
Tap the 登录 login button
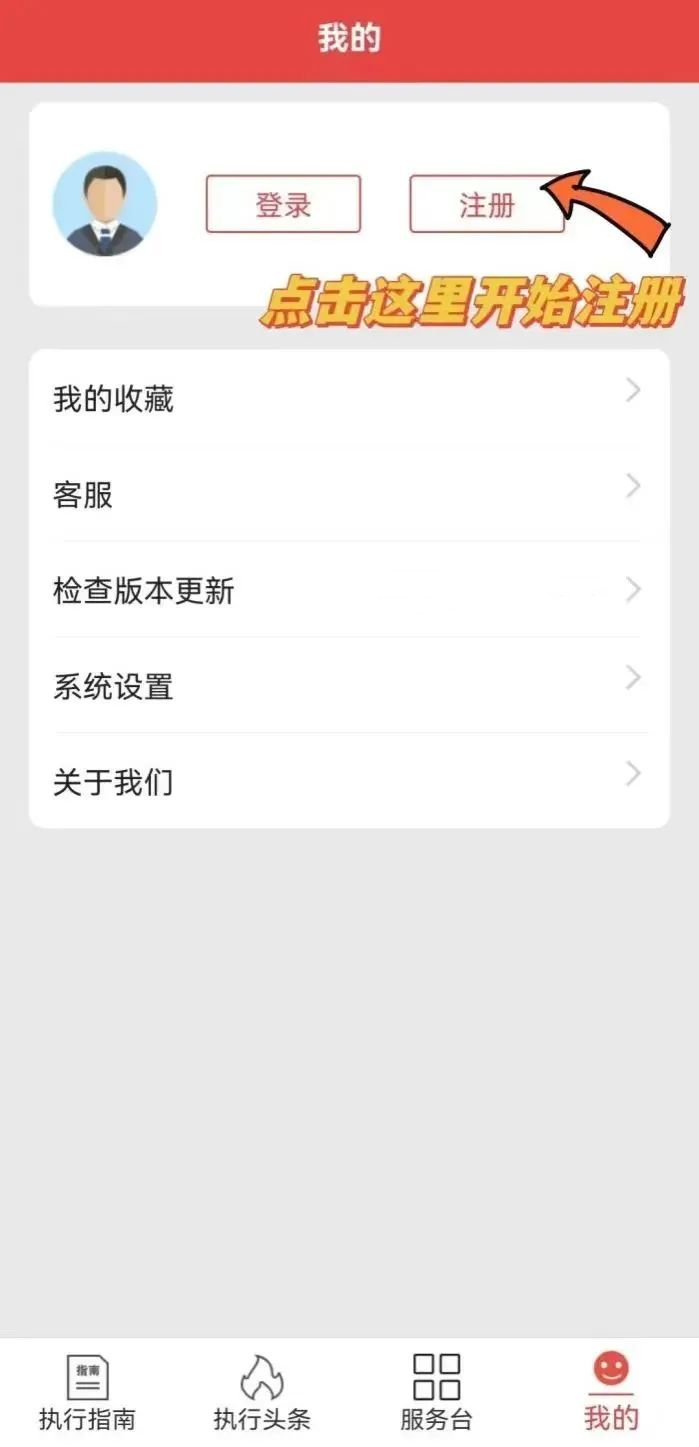tap(283, 204)
